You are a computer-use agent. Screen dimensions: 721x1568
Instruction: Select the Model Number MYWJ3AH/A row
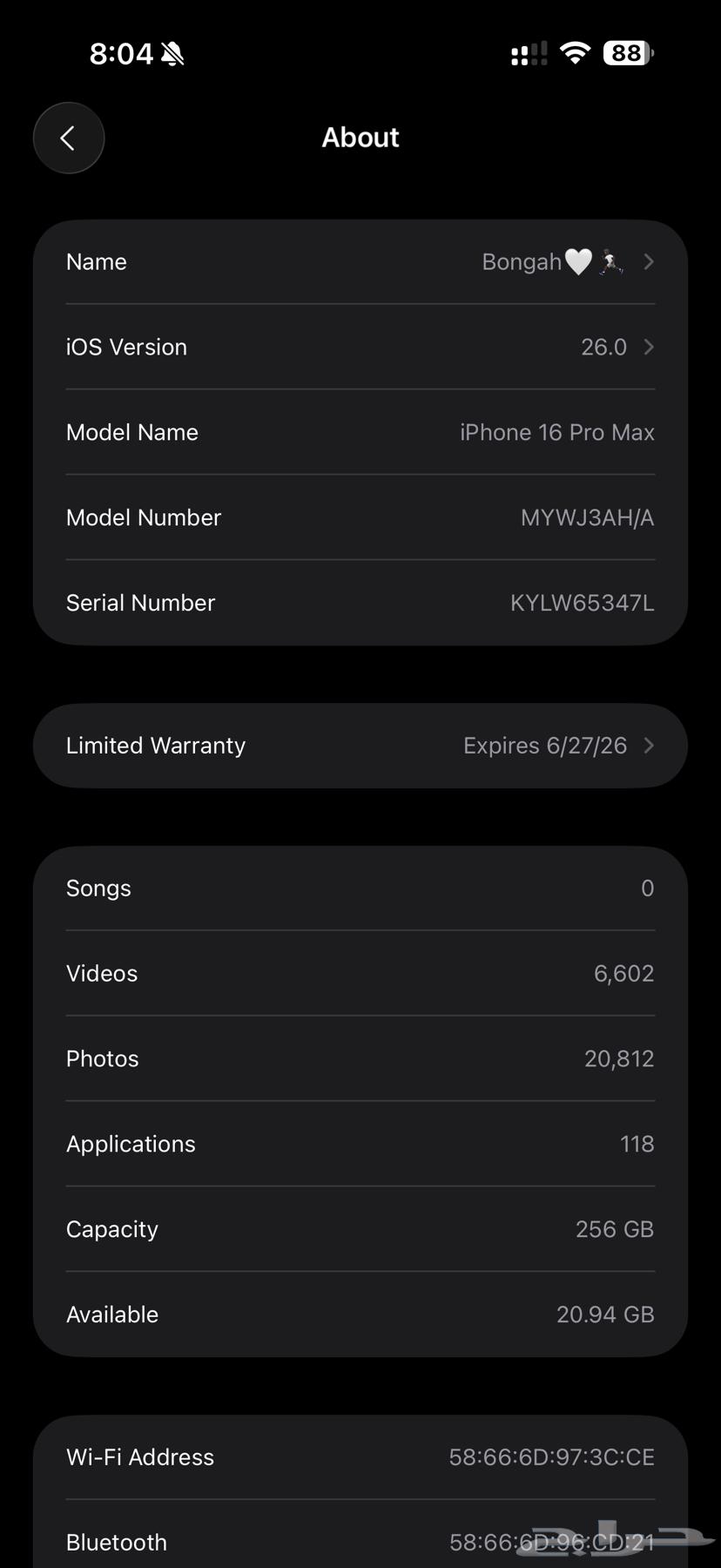coord(360,517)
